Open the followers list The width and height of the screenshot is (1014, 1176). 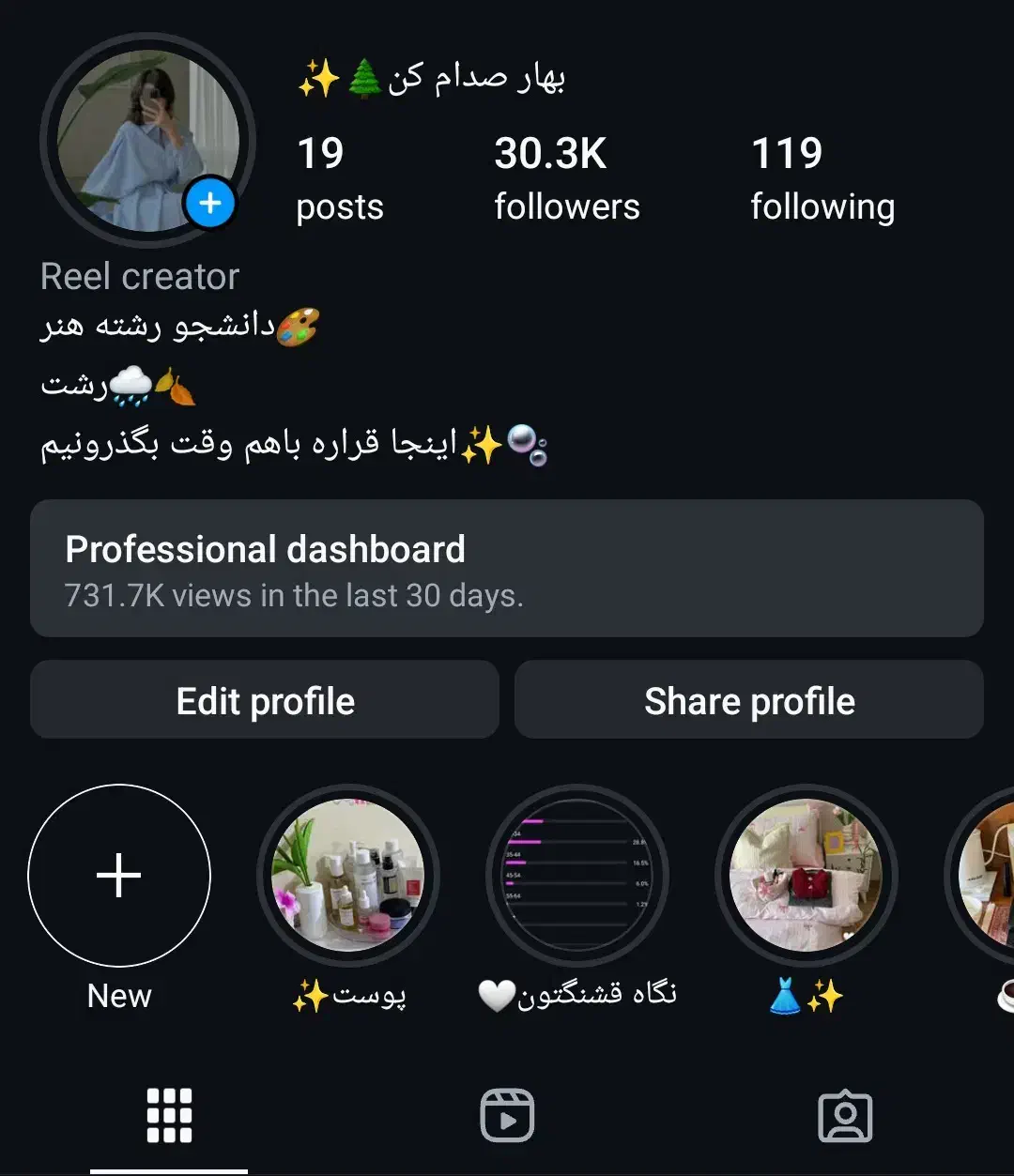pos(566,177)
